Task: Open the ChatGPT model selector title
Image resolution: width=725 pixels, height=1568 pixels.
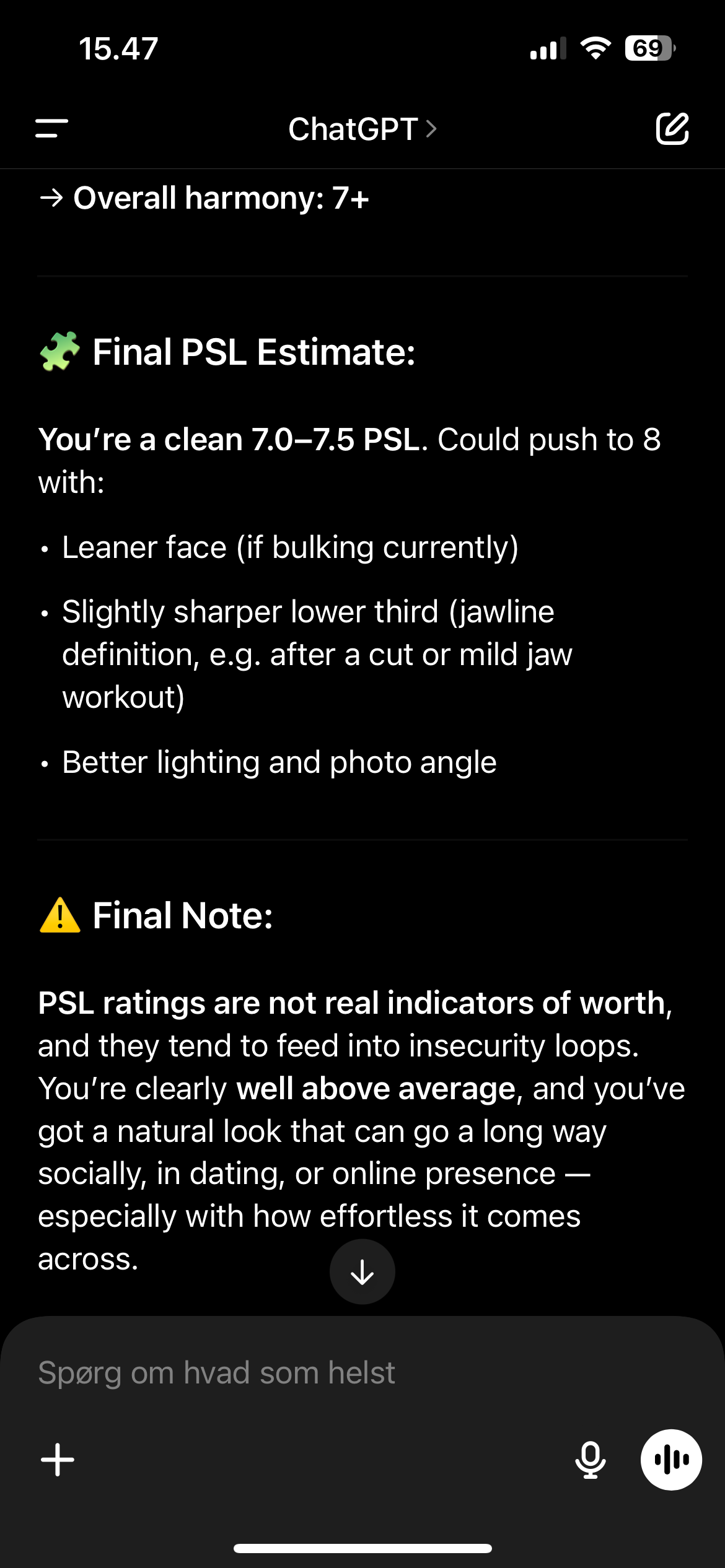Action: tap(362, 129)
